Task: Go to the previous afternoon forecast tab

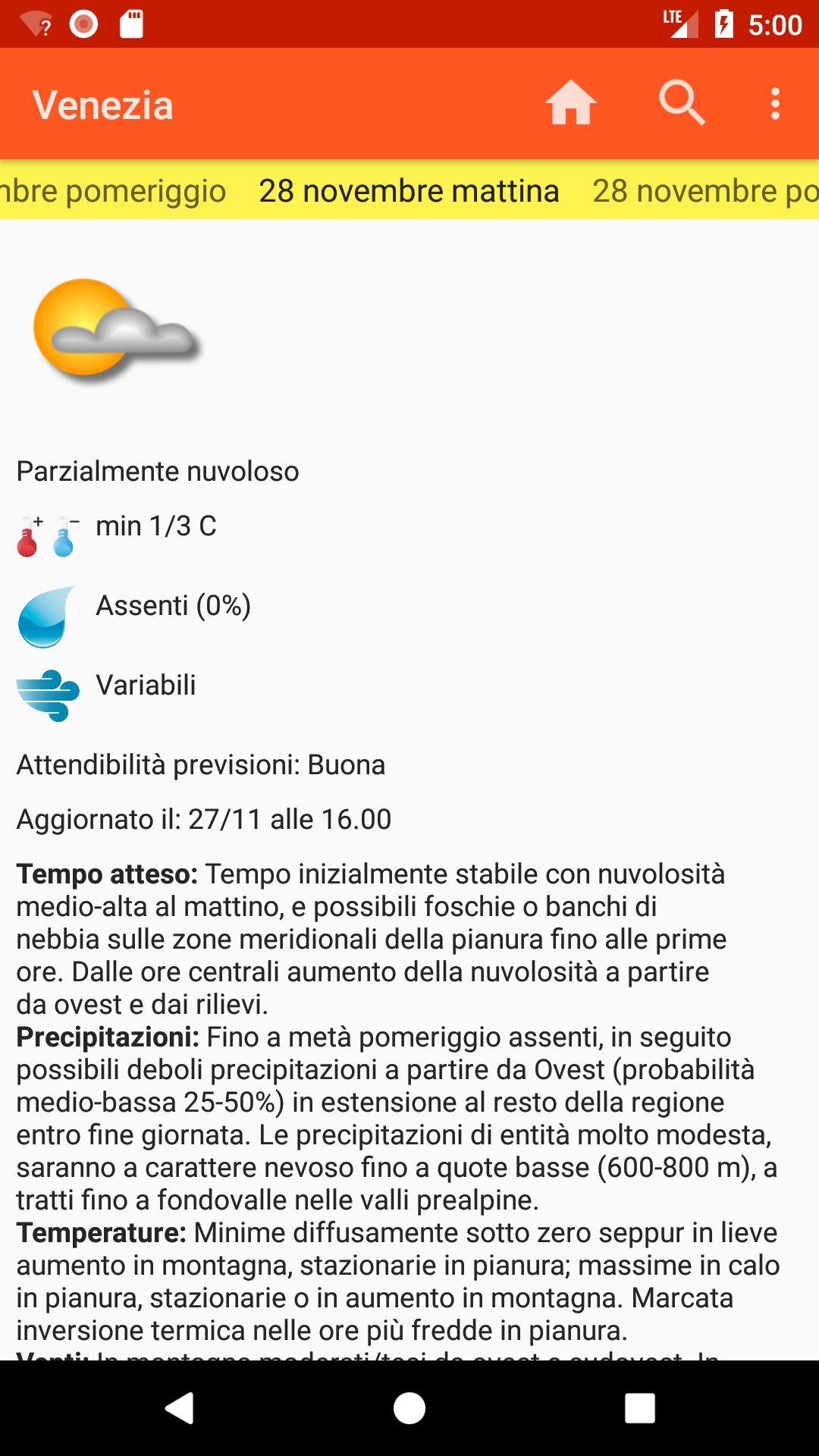Action: [114, 191]
